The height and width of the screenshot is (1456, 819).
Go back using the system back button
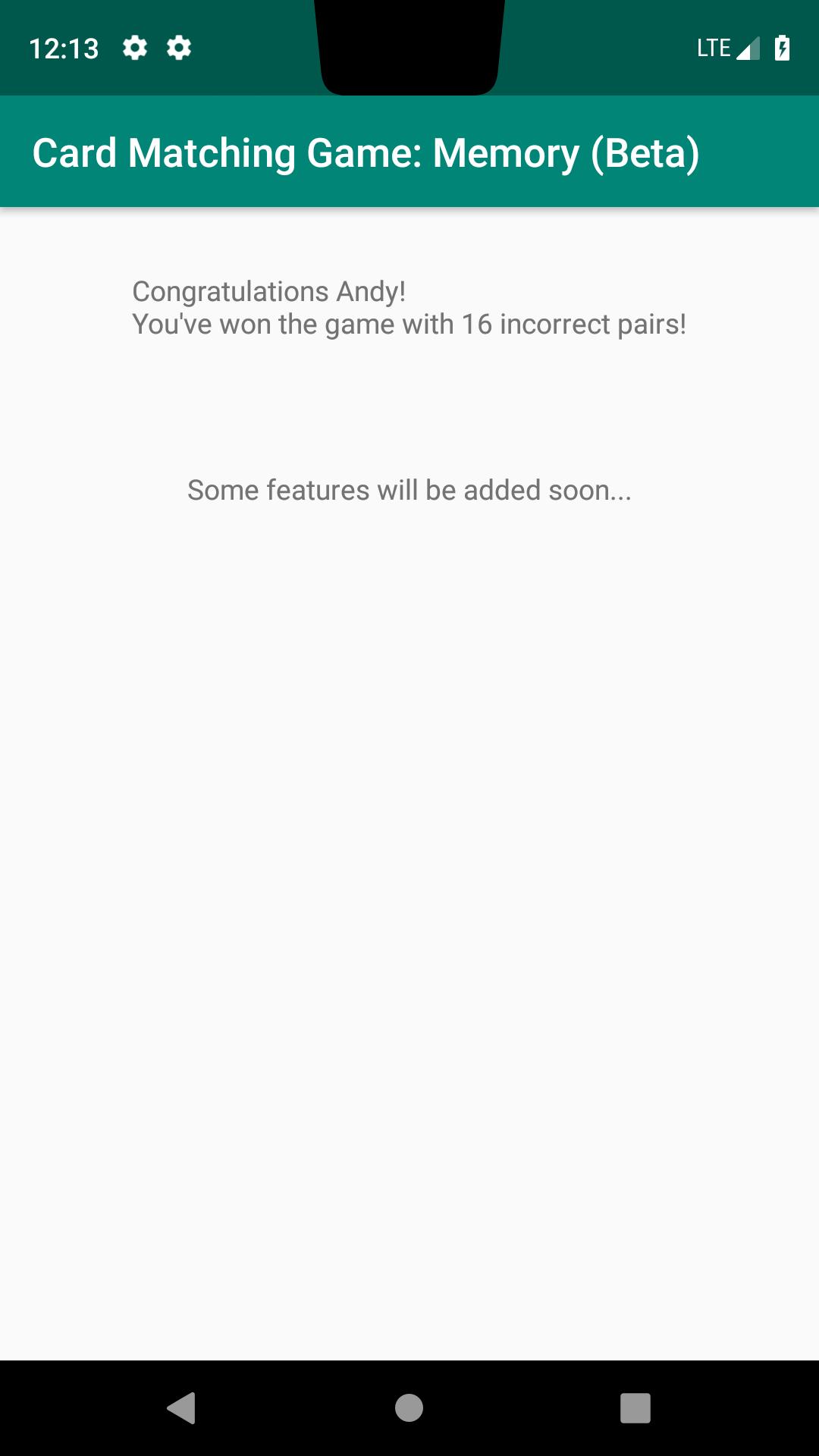click(182, 1408)
